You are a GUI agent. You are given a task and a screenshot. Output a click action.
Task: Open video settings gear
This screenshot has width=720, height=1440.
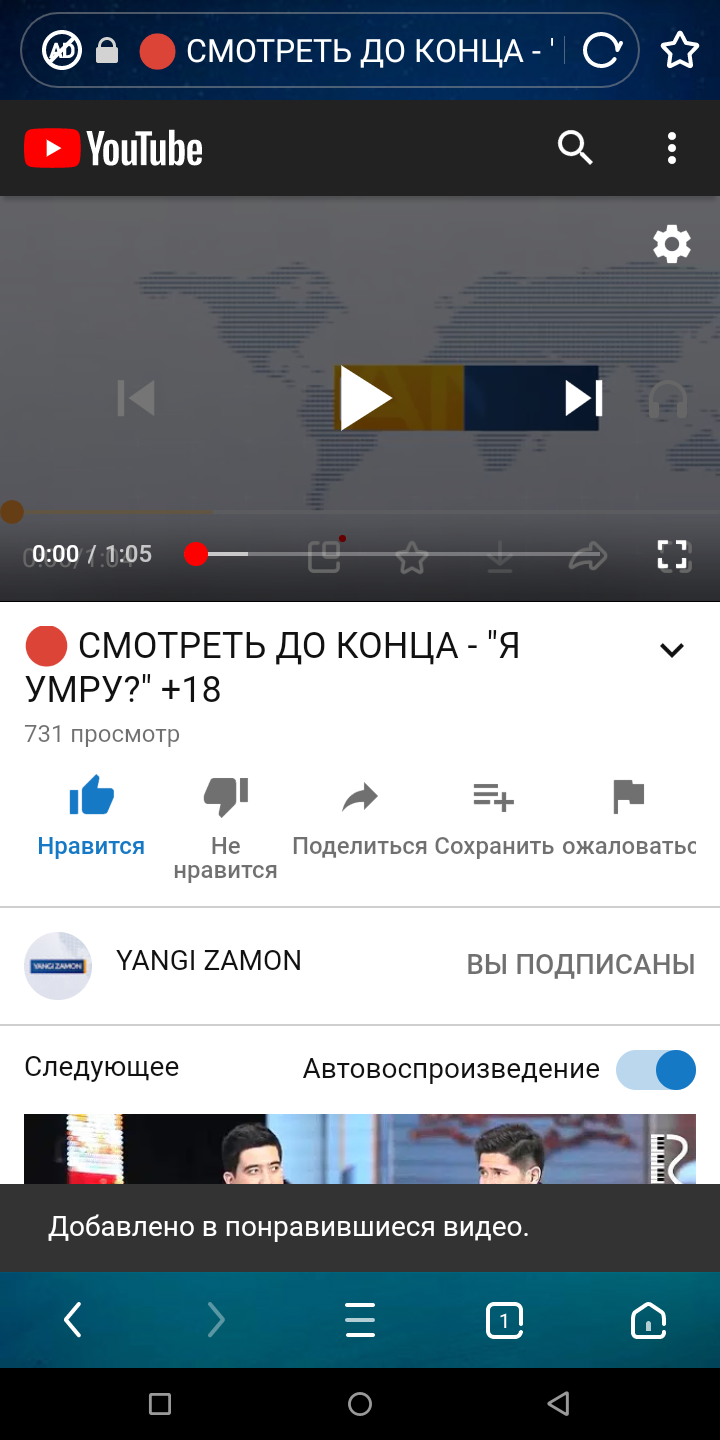pos(671,244)
